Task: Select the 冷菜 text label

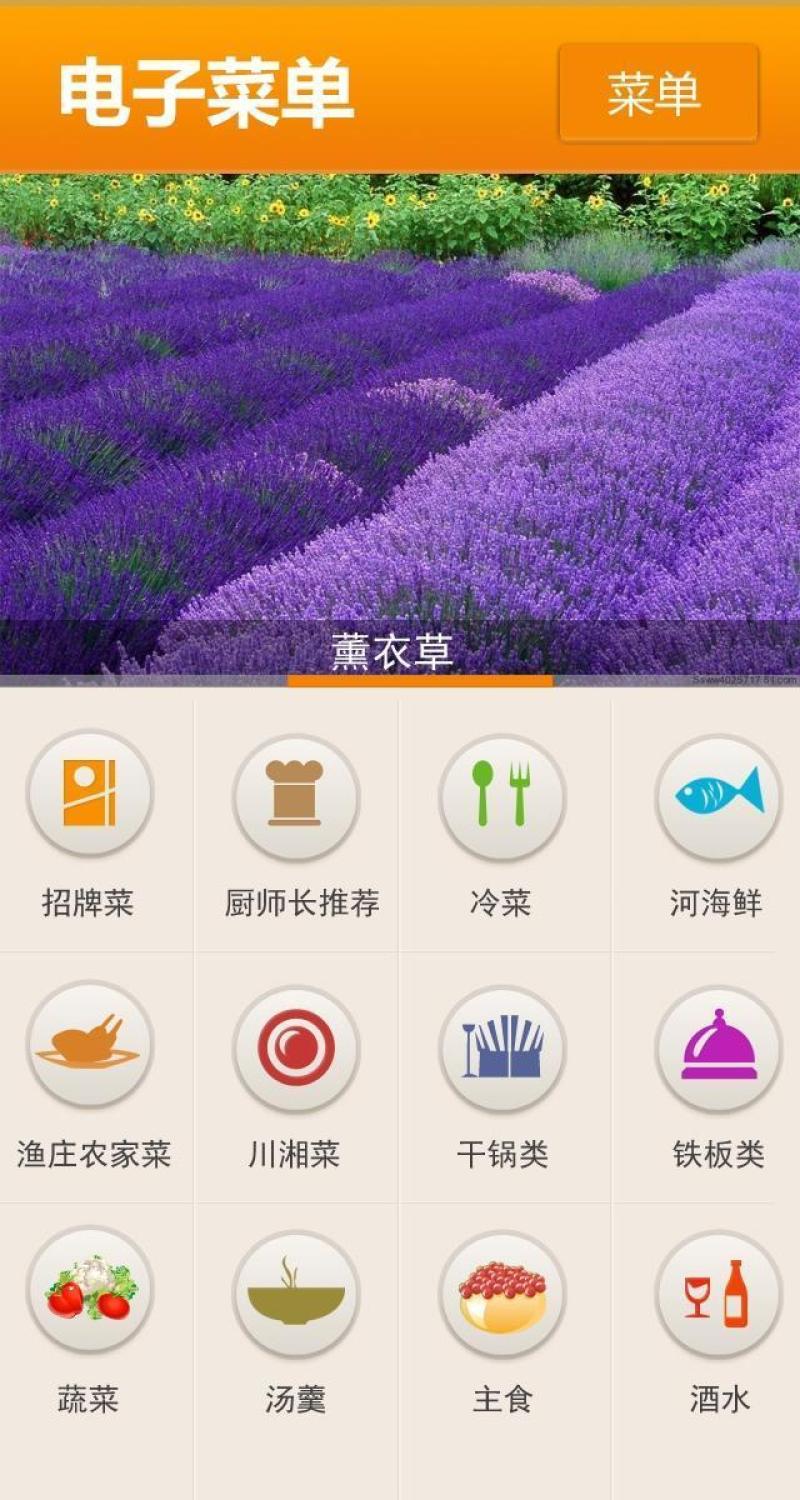Action: (502, 901)
